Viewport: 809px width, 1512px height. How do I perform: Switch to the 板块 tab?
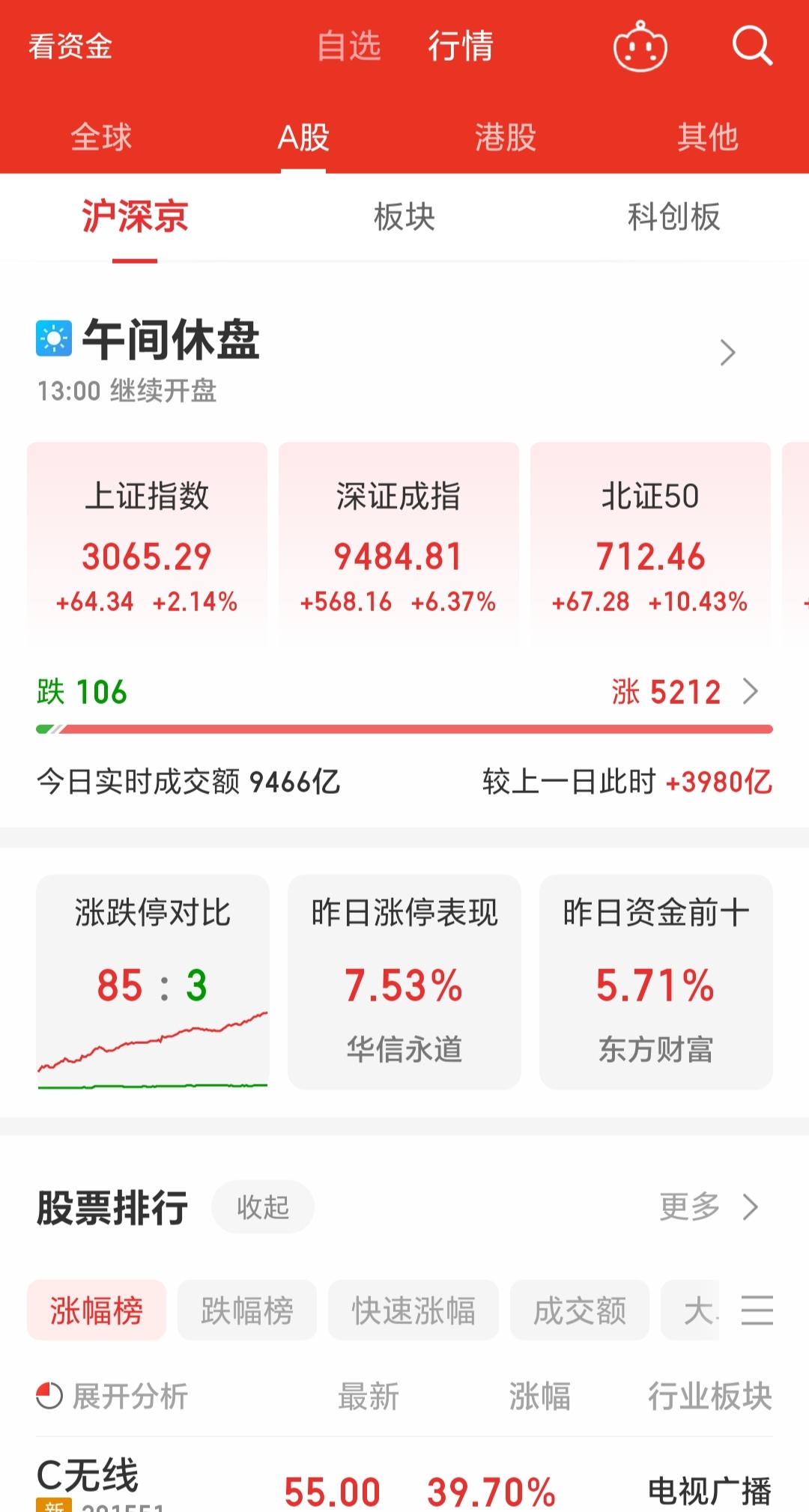(x=405, y=217)
